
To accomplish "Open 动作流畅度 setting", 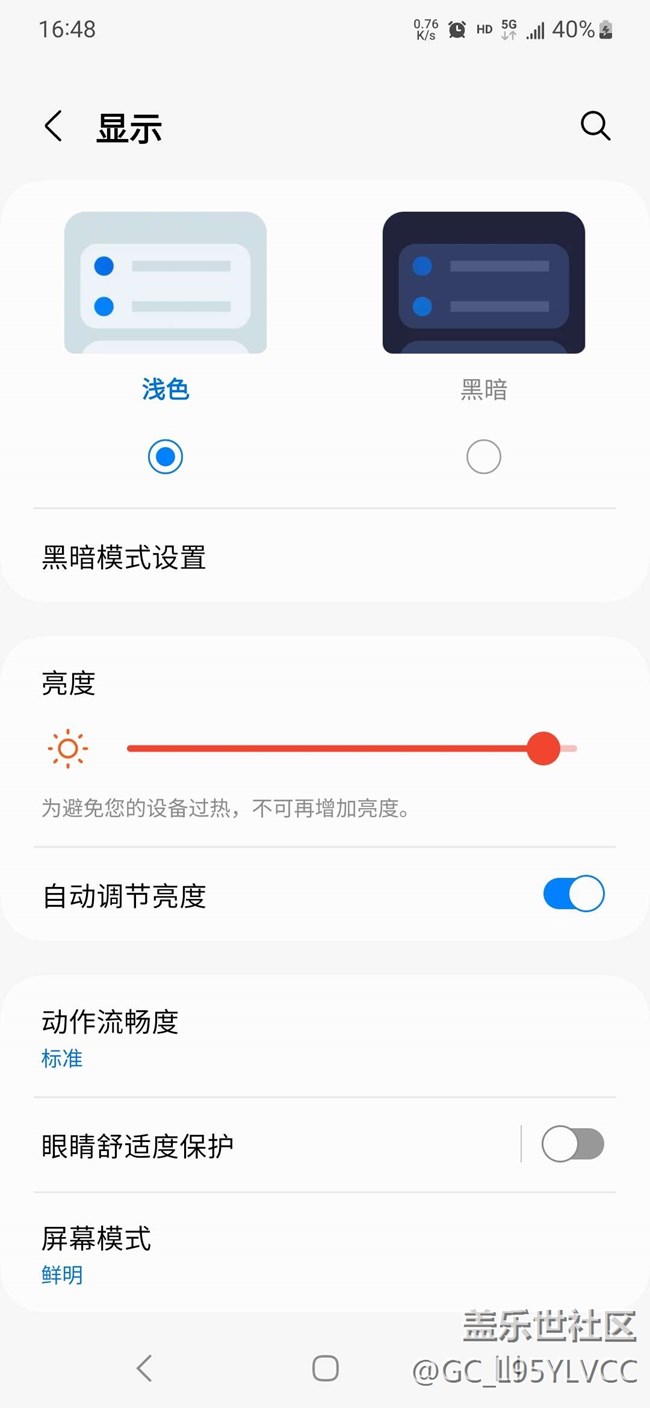I will (x=325, y=1037).
